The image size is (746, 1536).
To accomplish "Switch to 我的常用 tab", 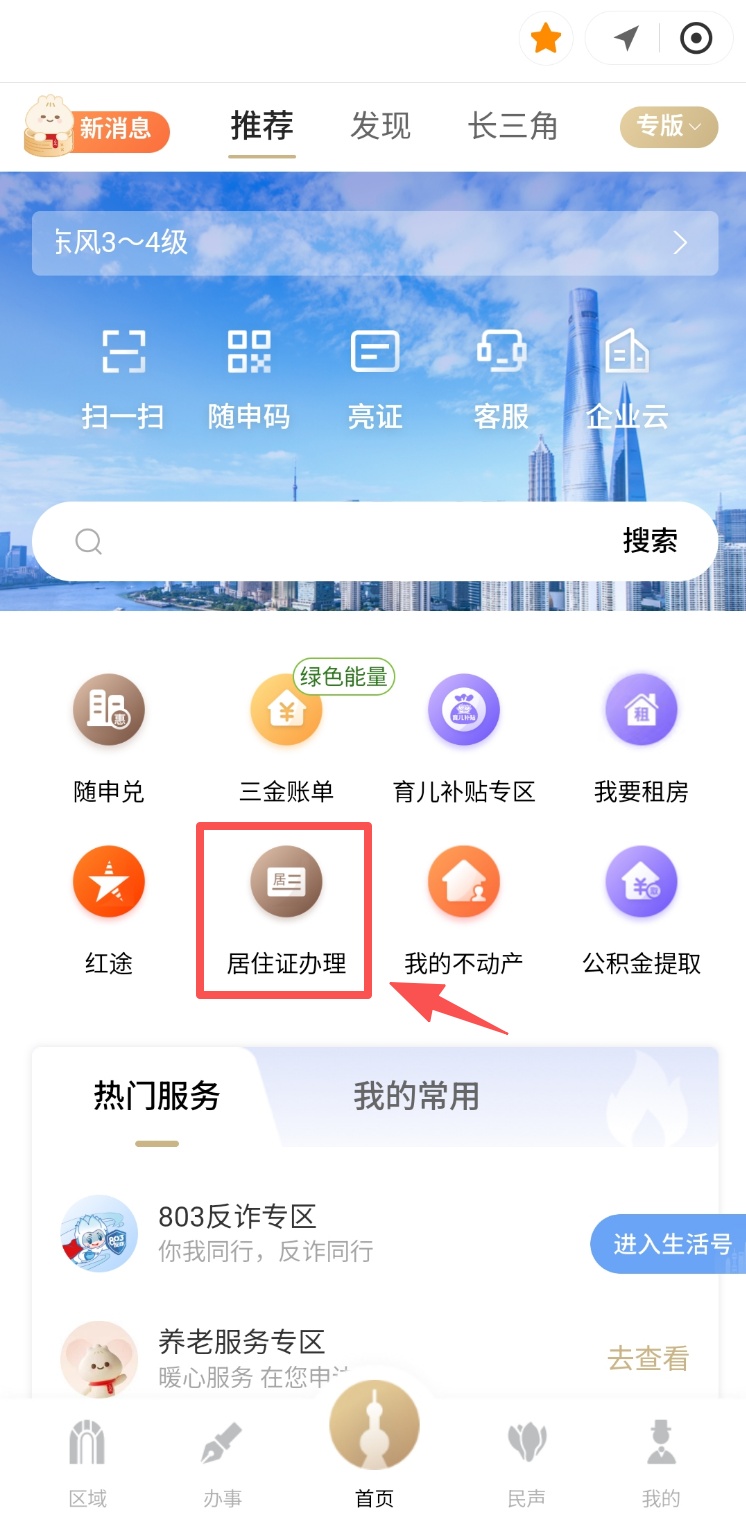I will coord(416,1096).
